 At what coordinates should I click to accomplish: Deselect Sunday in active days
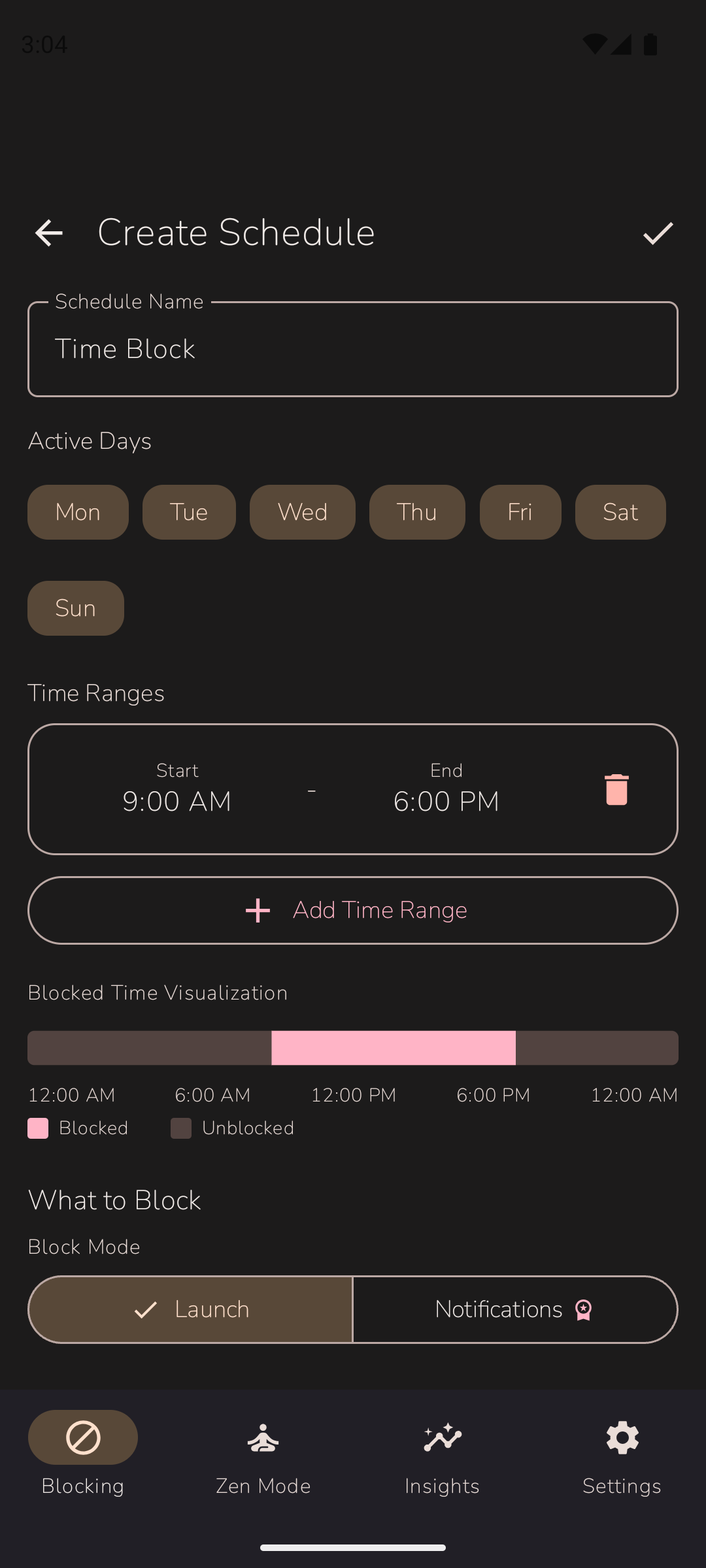(75, 608)
